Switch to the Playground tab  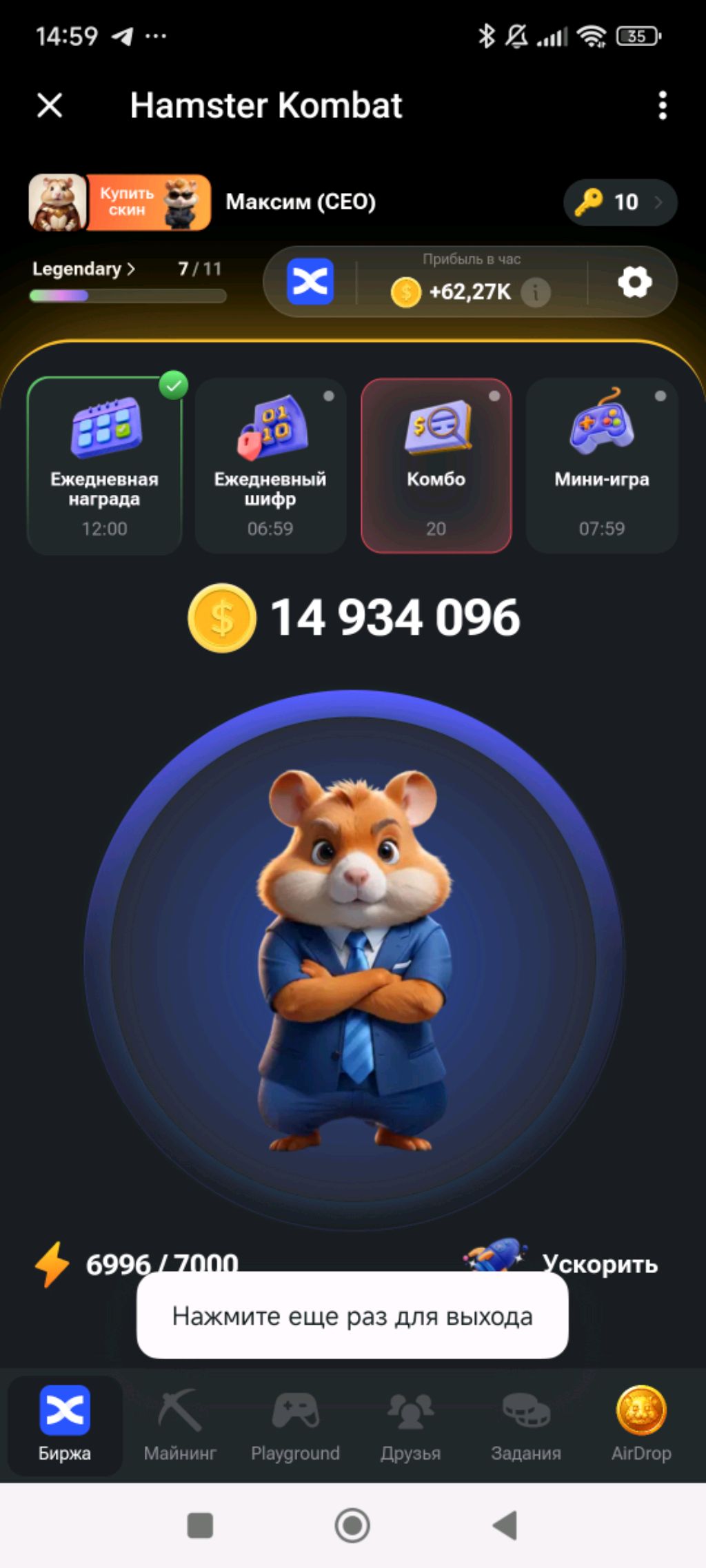tap(295, 1425)
